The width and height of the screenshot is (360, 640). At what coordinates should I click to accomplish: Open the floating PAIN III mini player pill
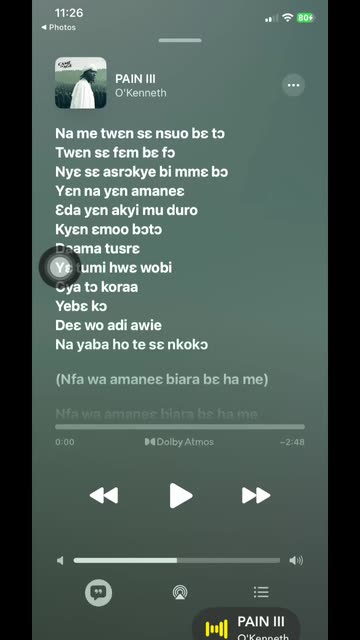point(246,624)
